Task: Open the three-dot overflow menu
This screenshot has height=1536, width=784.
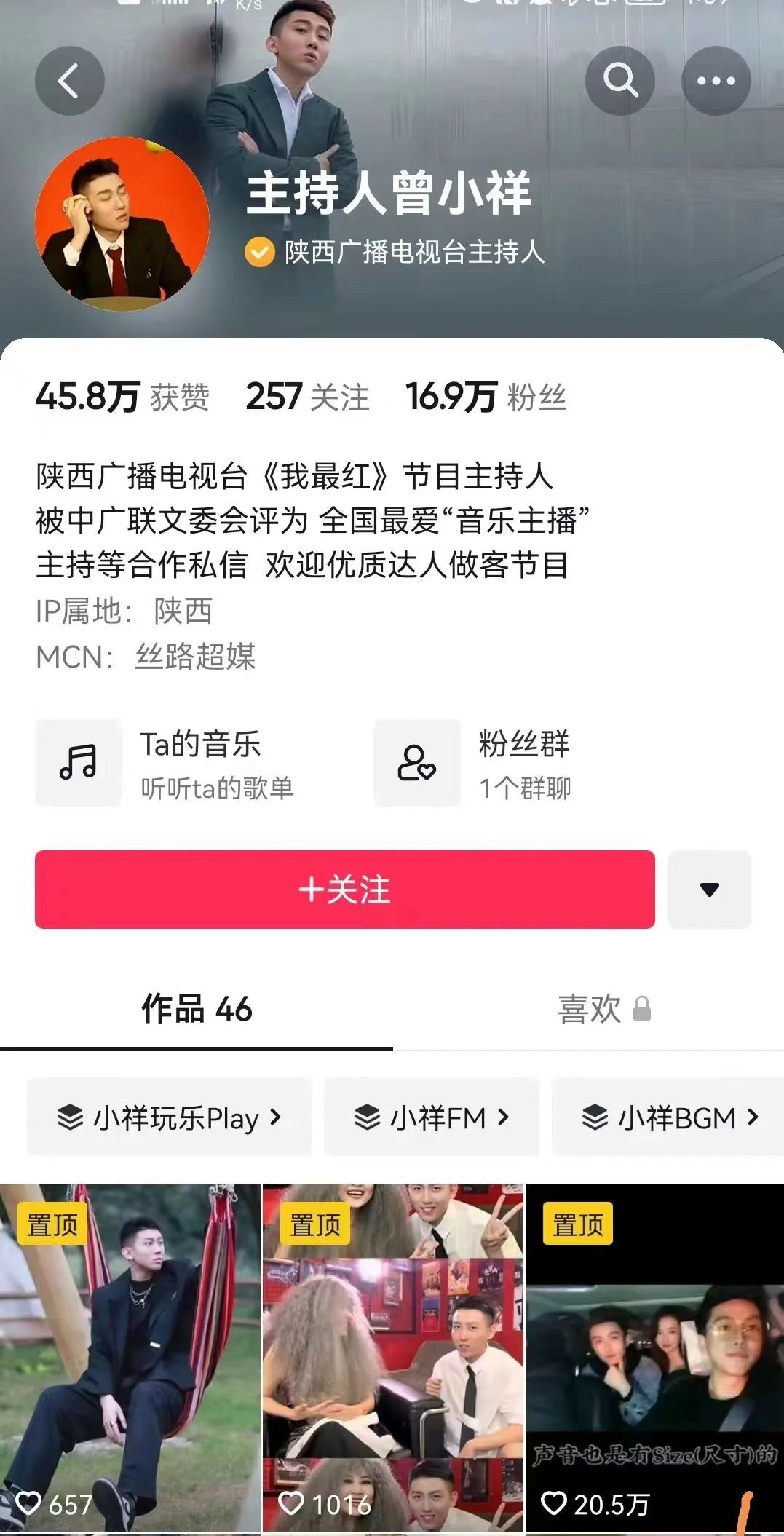Action: point(716,80)
